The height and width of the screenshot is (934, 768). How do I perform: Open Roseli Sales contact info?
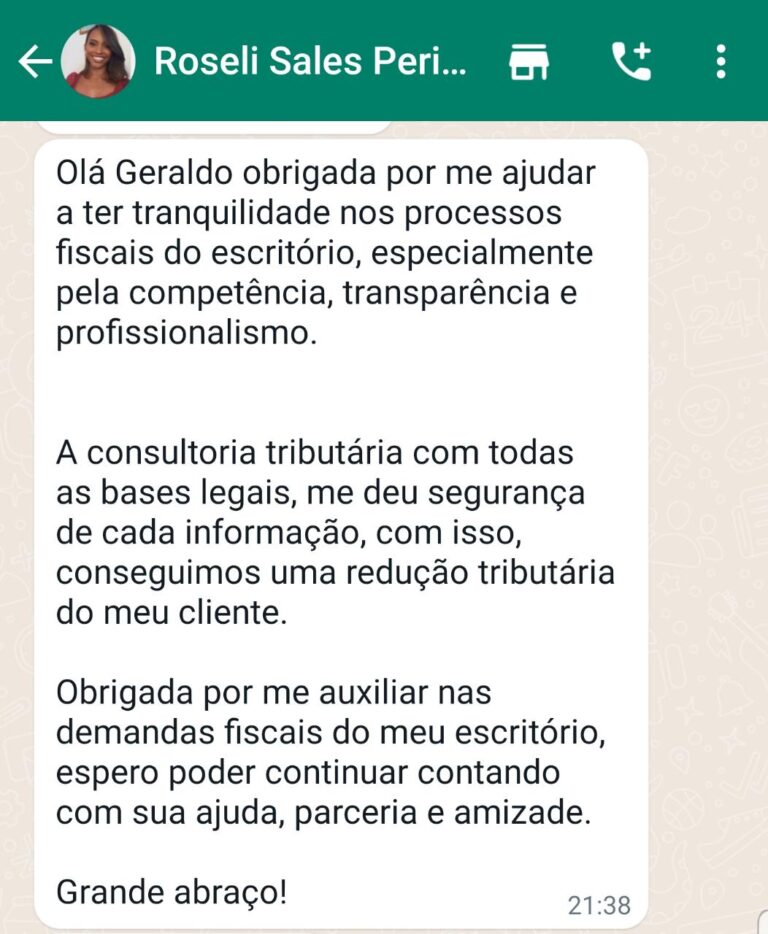(x=310, y=62)
